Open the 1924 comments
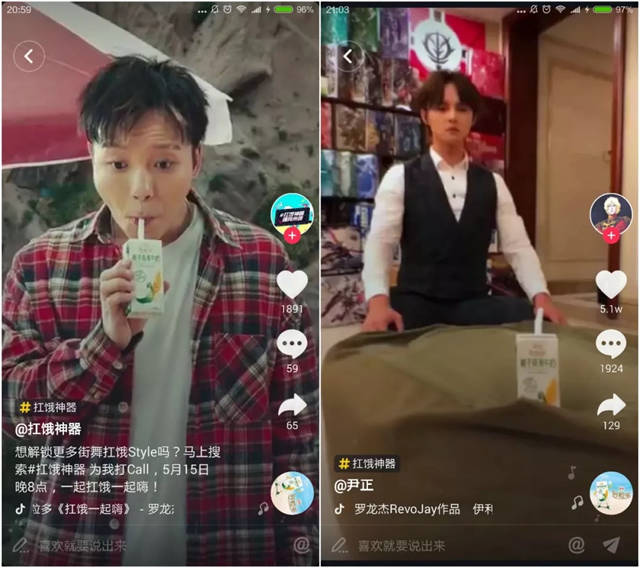This screenshot has width=640, height=568. pos(611,345)
